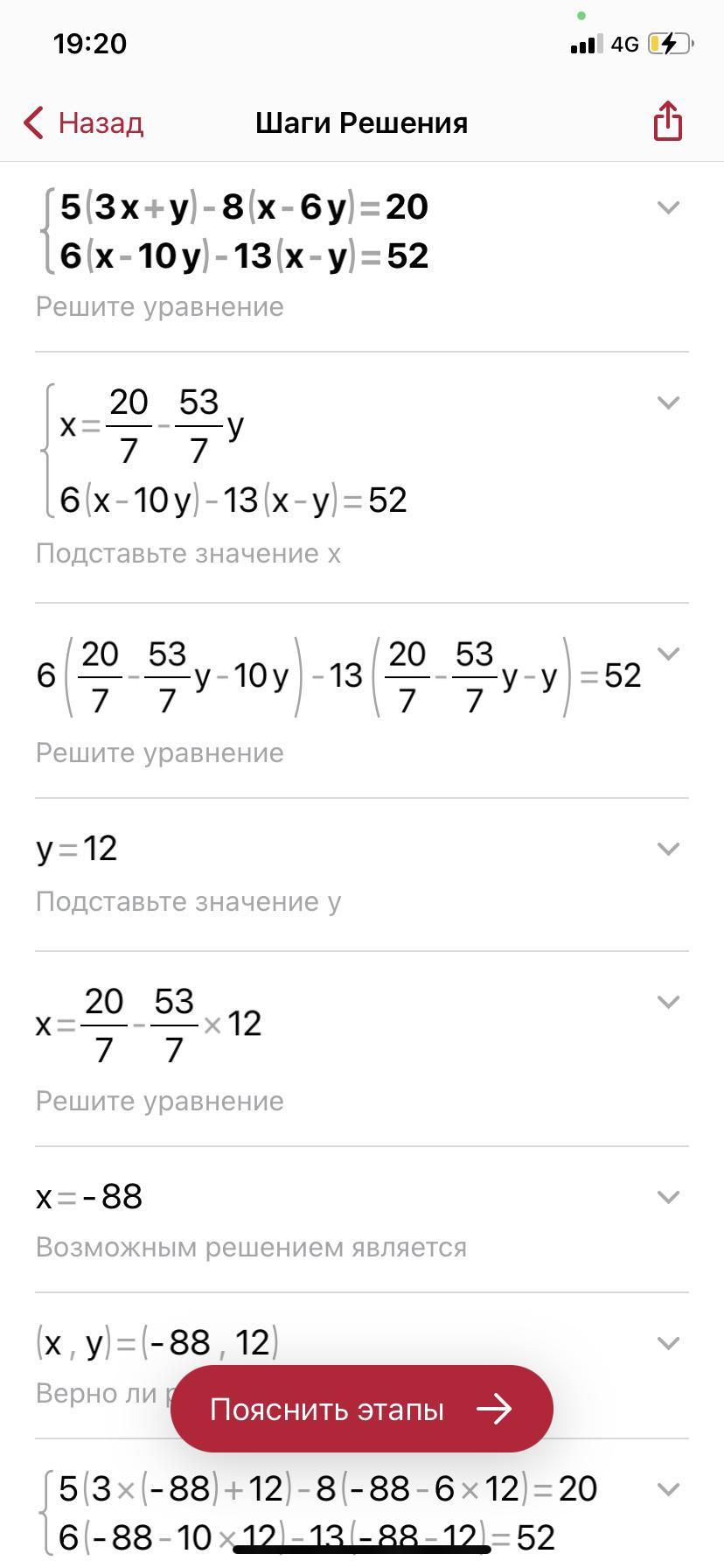Go back with the Назад button
The image size is (724, 1568).
(84, 122)
